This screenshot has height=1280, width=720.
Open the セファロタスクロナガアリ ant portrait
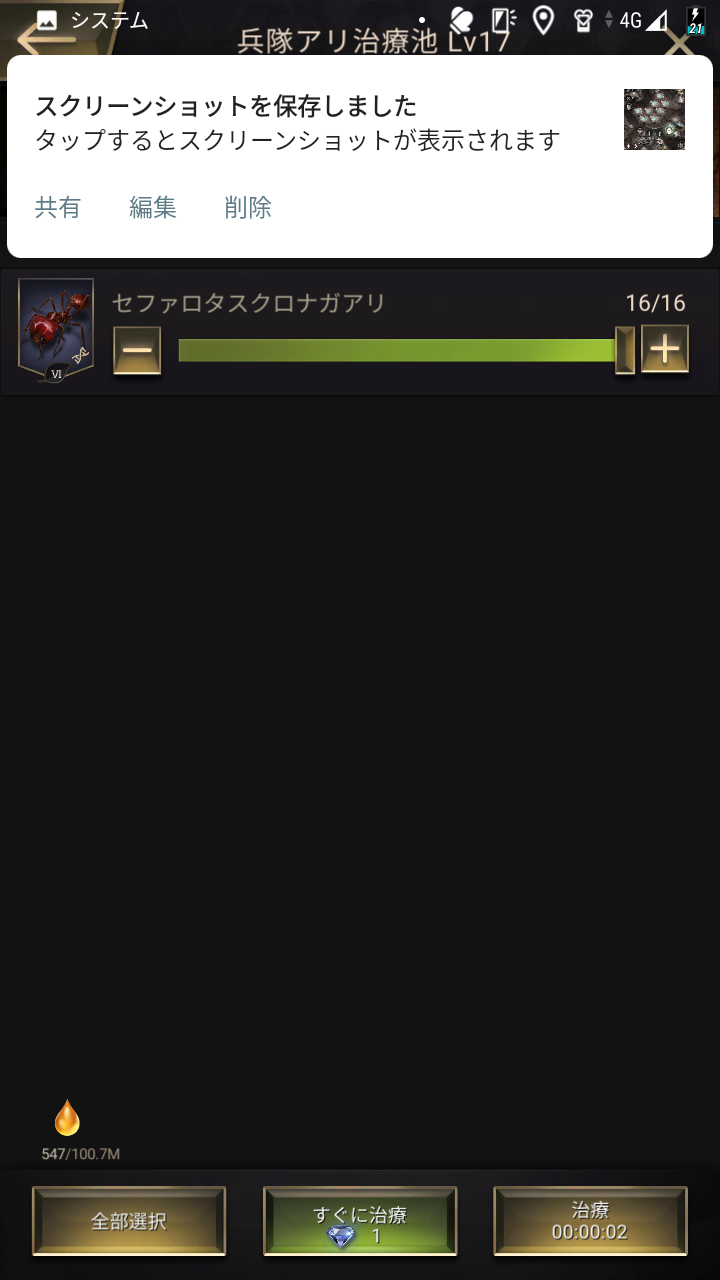pos(56,330)
